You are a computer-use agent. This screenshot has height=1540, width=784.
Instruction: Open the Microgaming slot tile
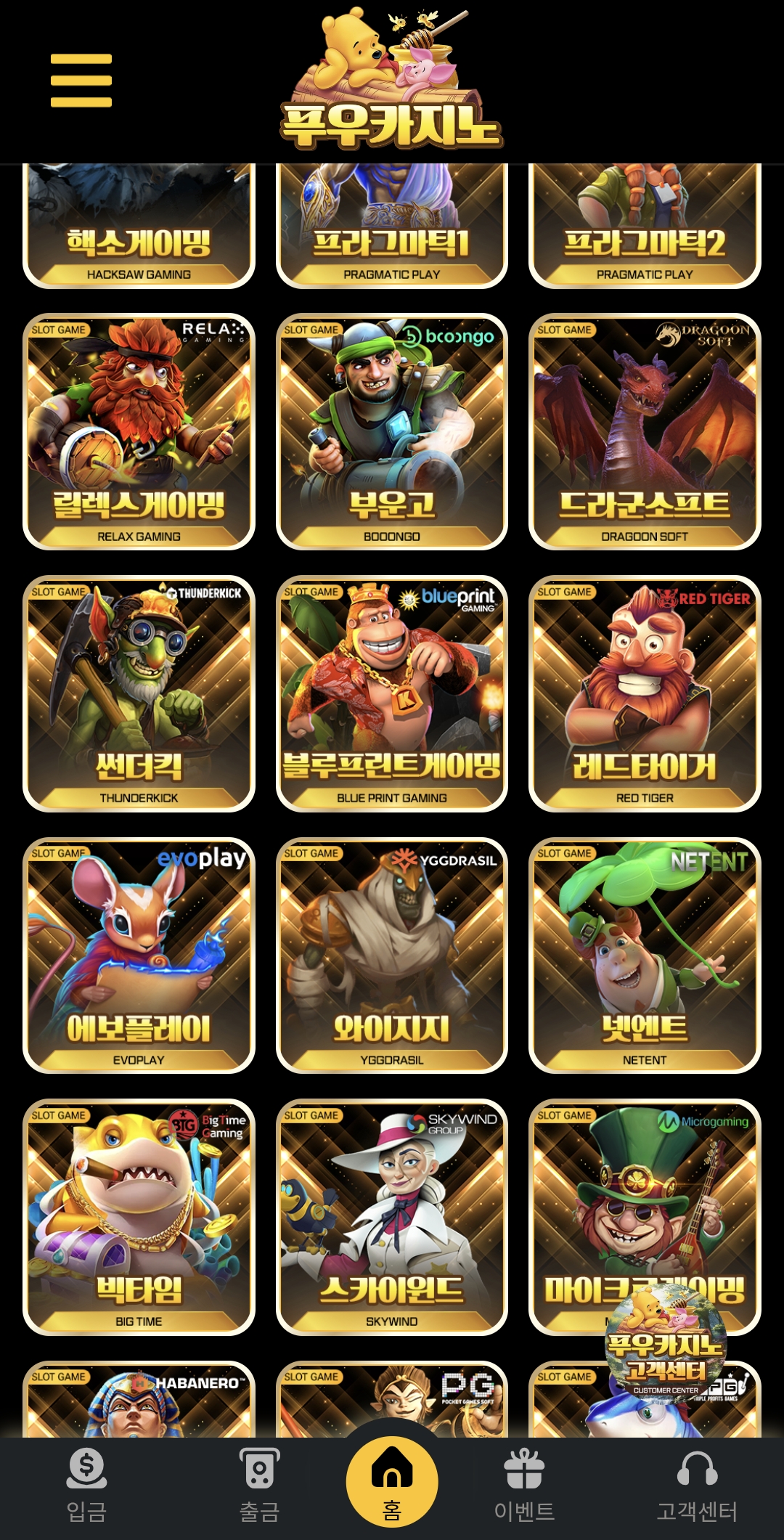(645, 1191)
